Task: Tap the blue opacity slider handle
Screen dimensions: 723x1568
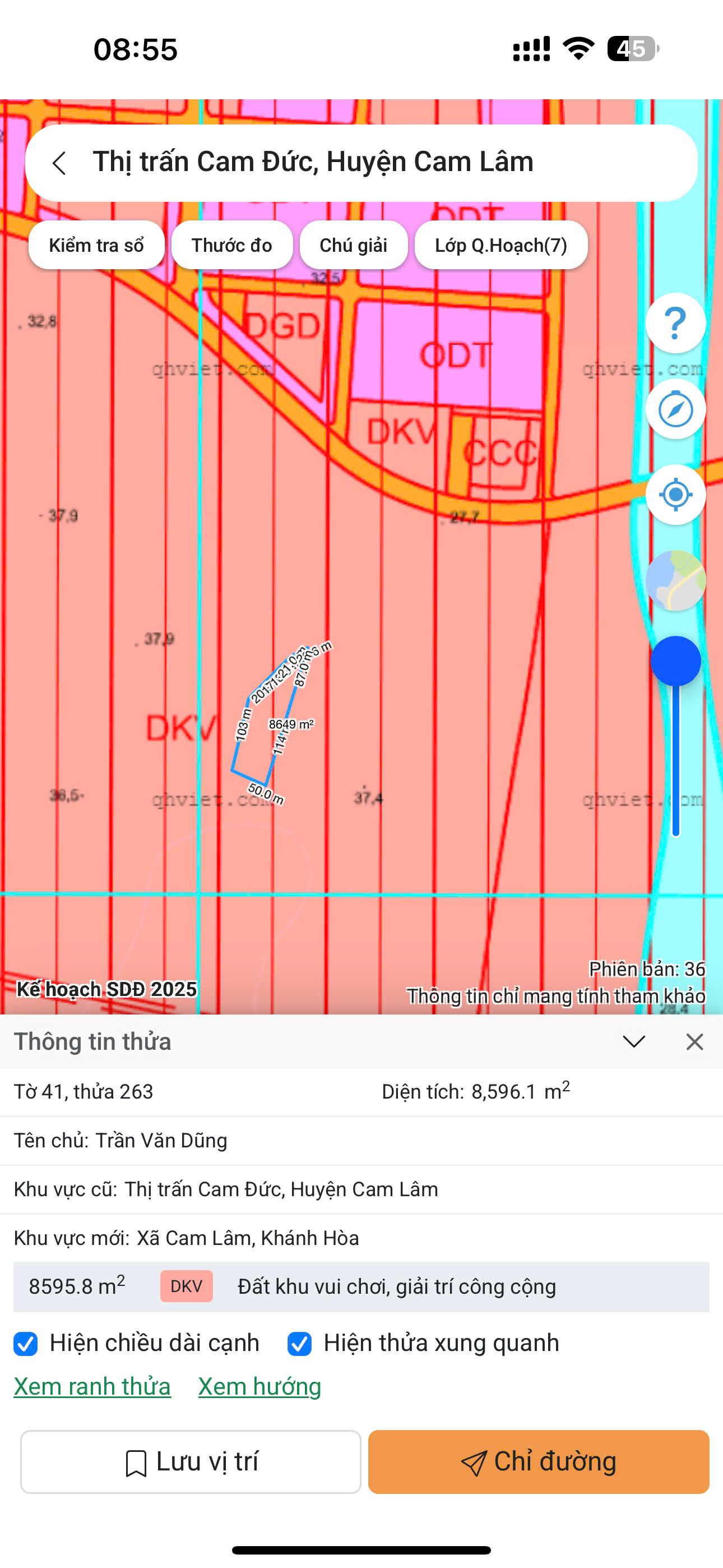Action: pyautogui.click(x=675, y=661)
